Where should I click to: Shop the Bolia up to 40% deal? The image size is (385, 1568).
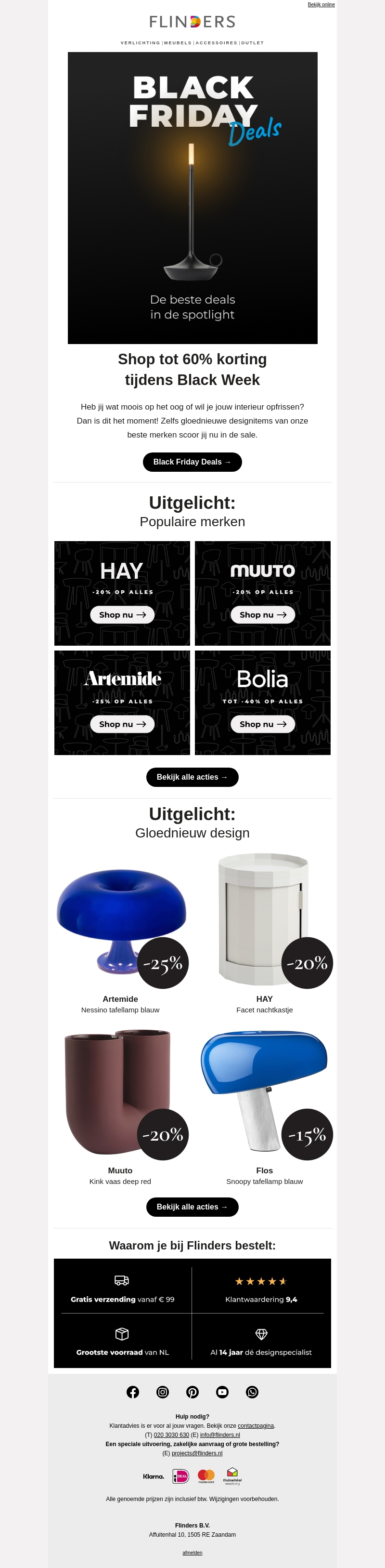click(x=263, y=724)
